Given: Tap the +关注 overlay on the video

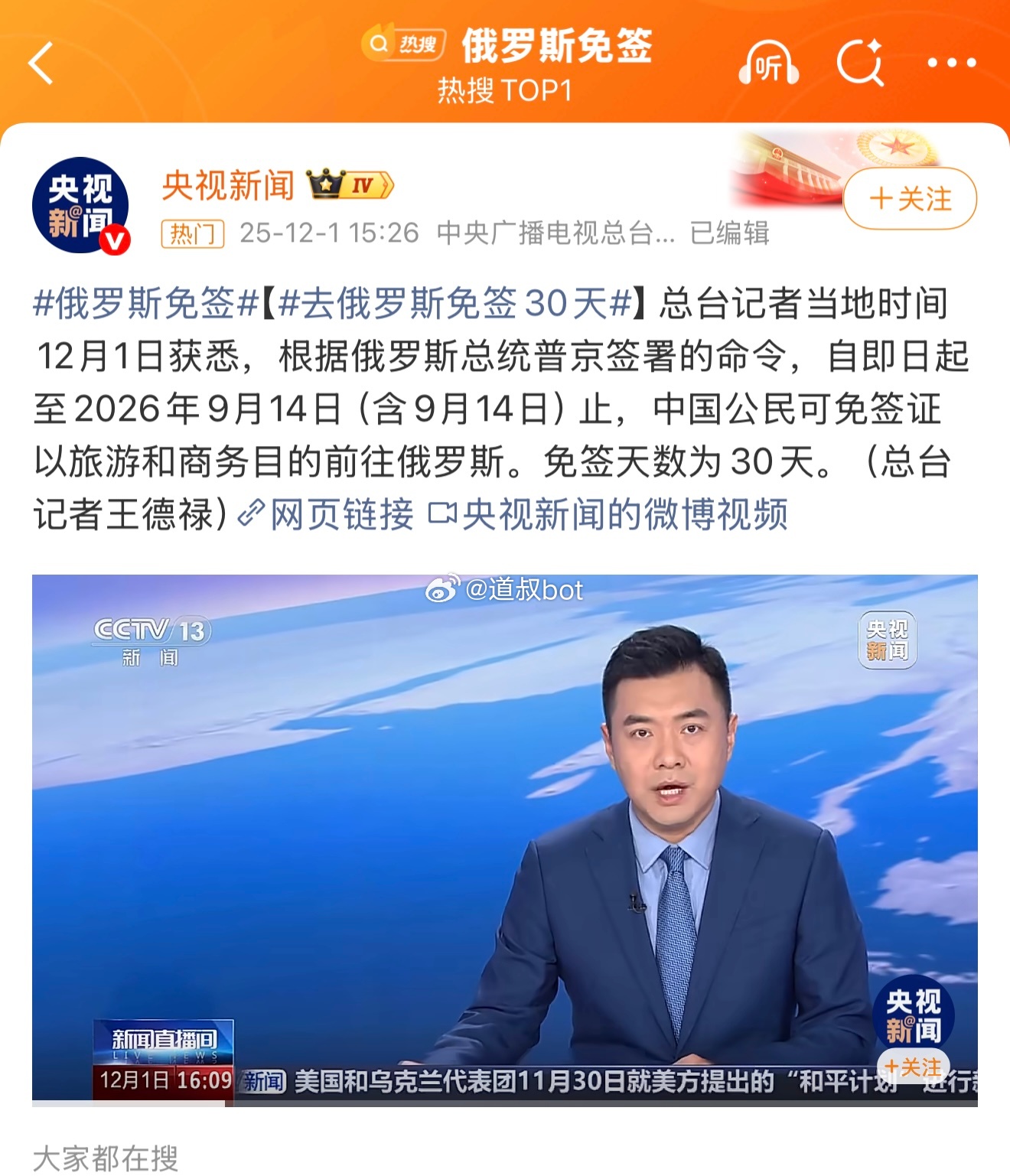Looking at the screenshot, I should 914,1065.
